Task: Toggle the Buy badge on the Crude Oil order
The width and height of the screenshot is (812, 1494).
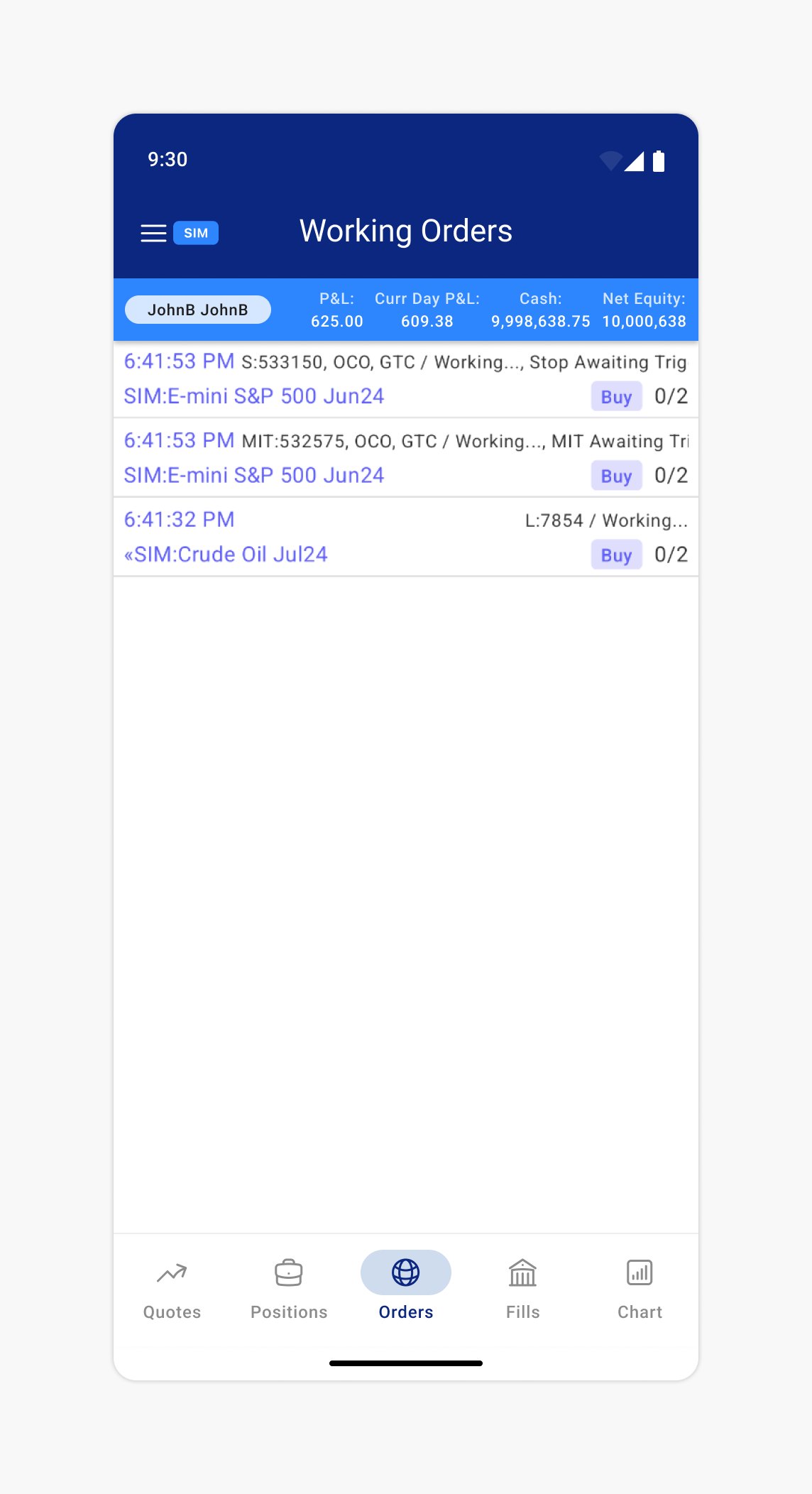Action: 615,555
